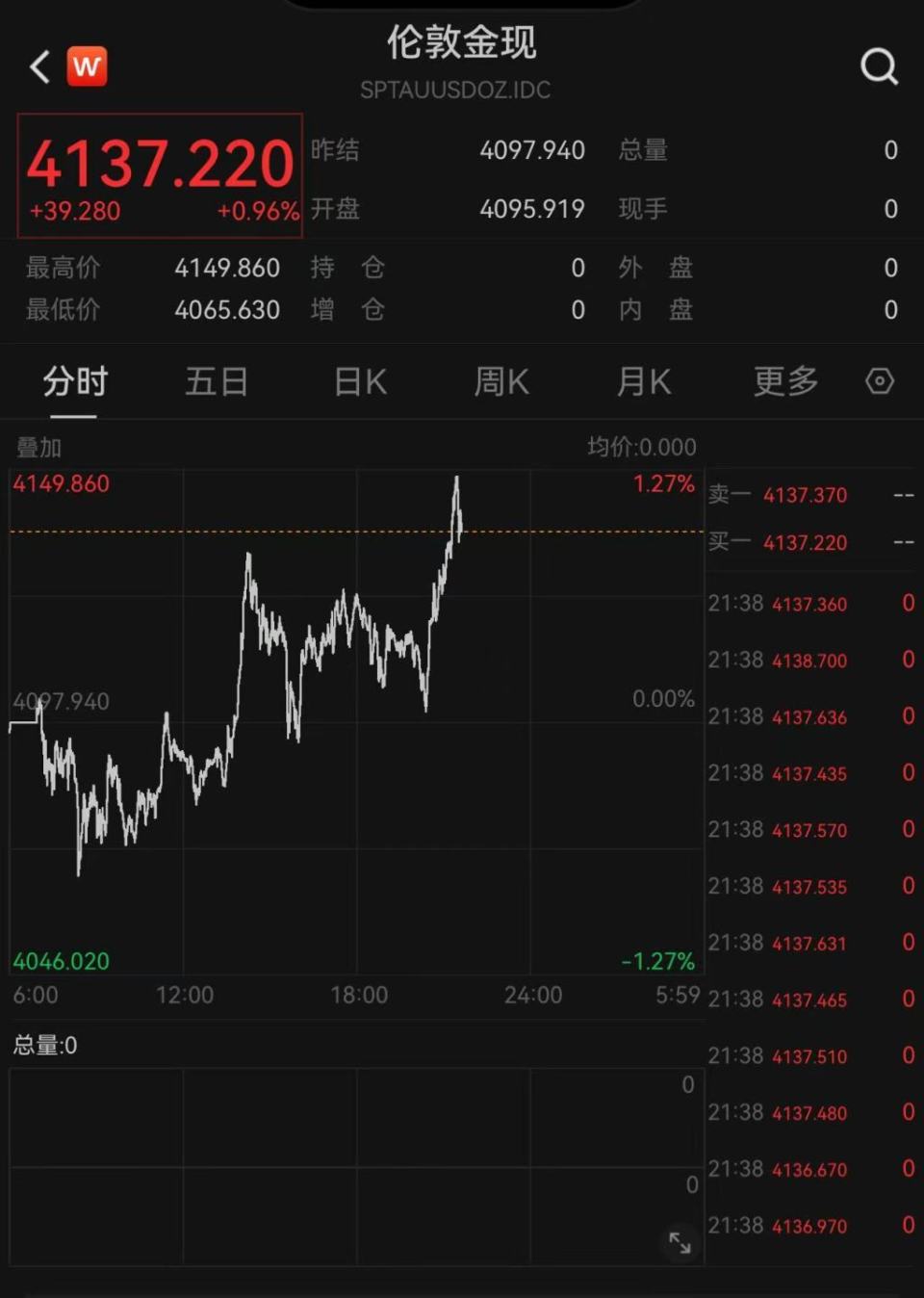The width and height of the screenshot is (924, 1298).
Task: Switch to the 五日 chart tab
Action: (217, 381)
